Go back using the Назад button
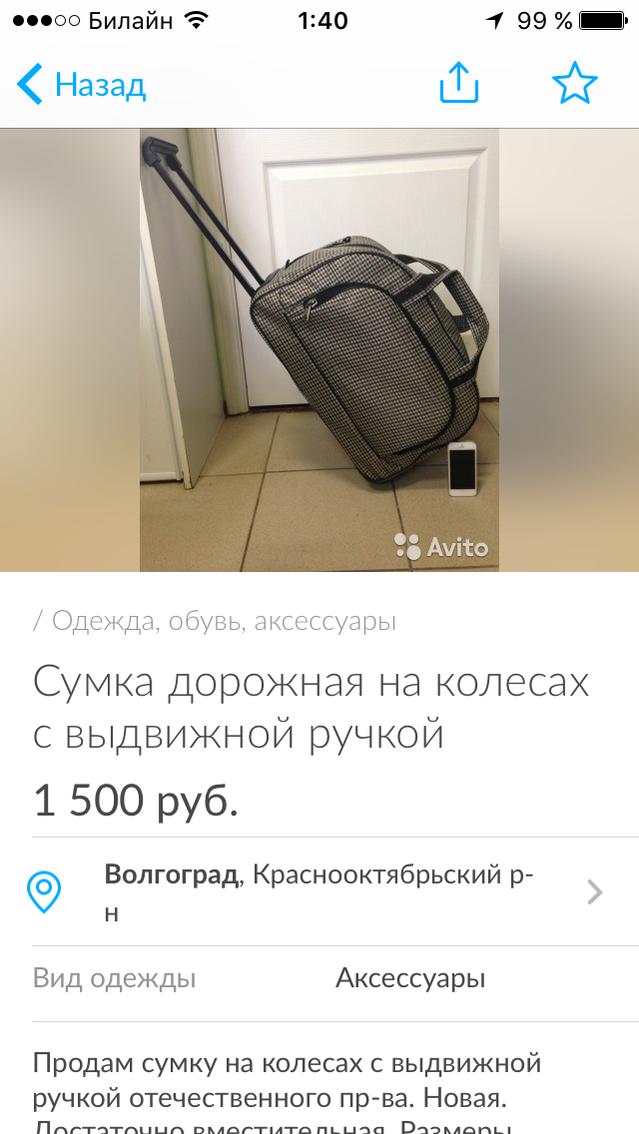This screenshot has width=639, height=1134. point(82,85)
